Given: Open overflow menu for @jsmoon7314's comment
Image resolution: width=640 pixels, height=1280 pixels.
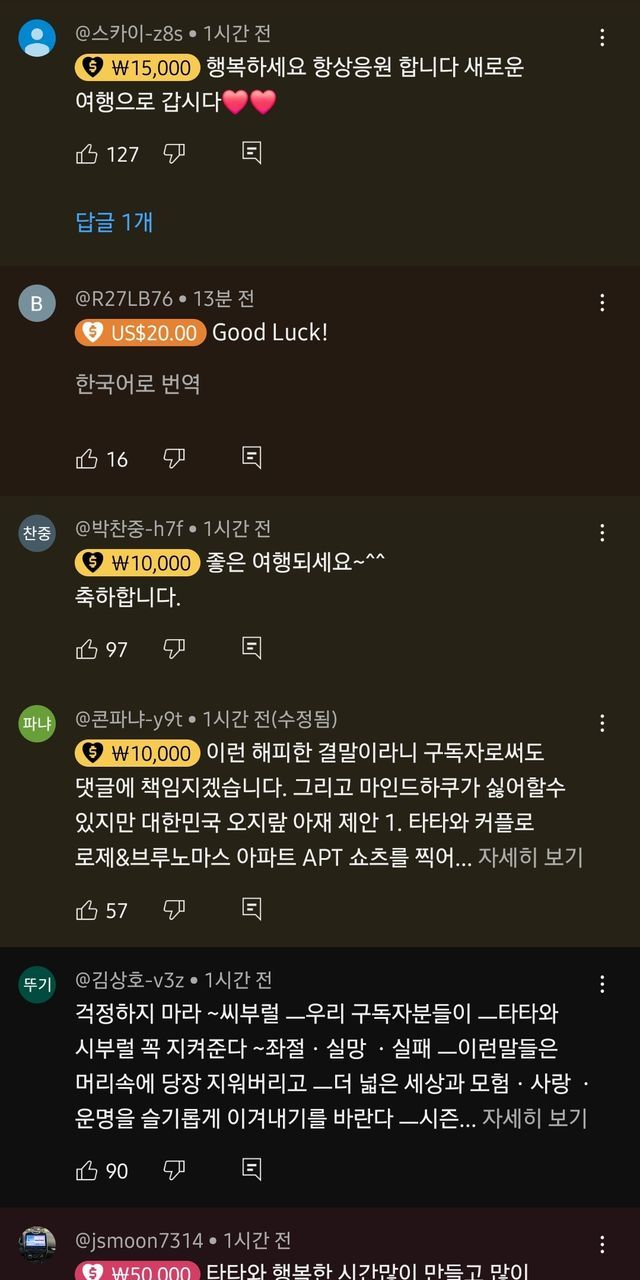Looking at the screenshot, I should tap(602, 1245).
